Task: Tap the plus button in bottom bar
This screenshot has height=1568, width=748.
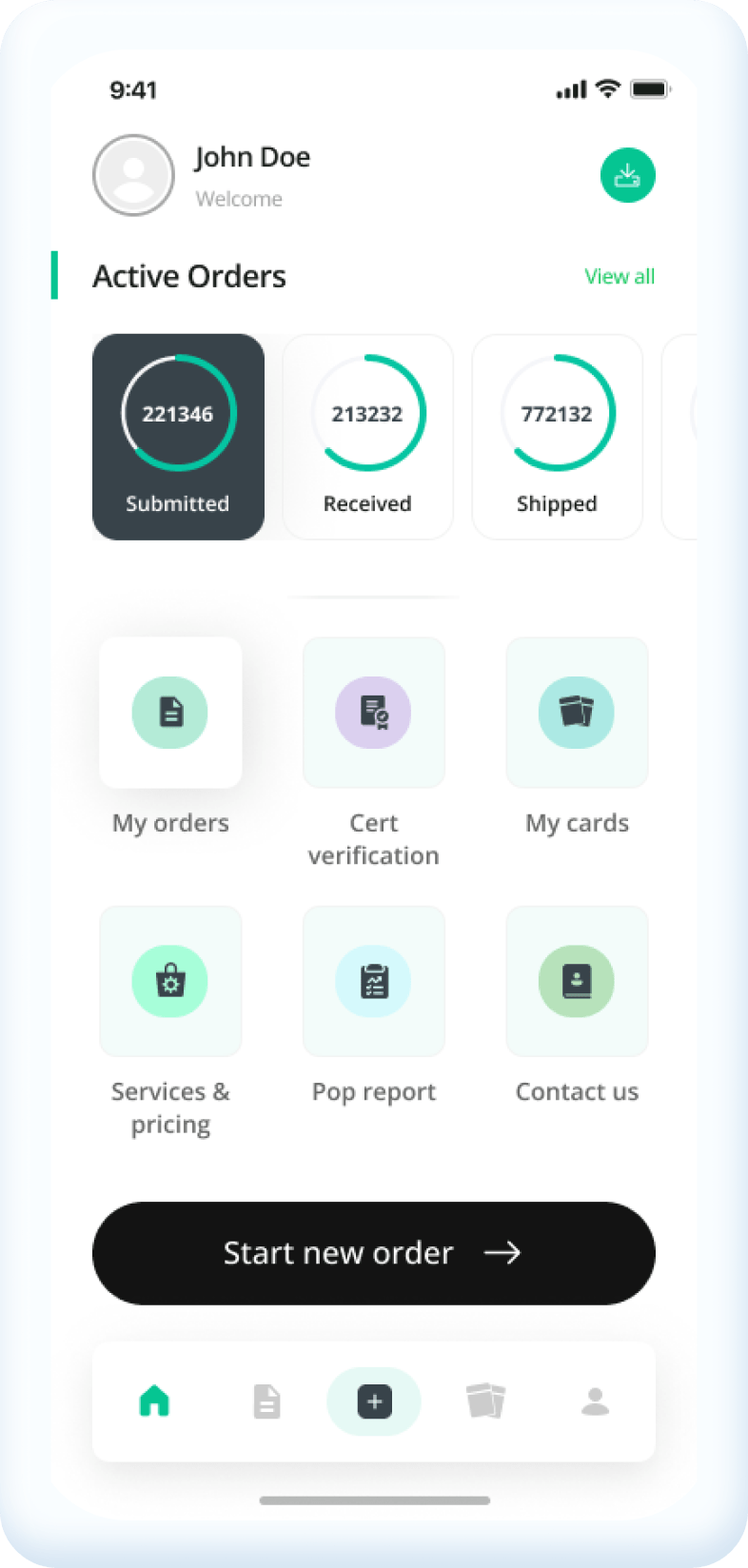Action: [374, 1401]
